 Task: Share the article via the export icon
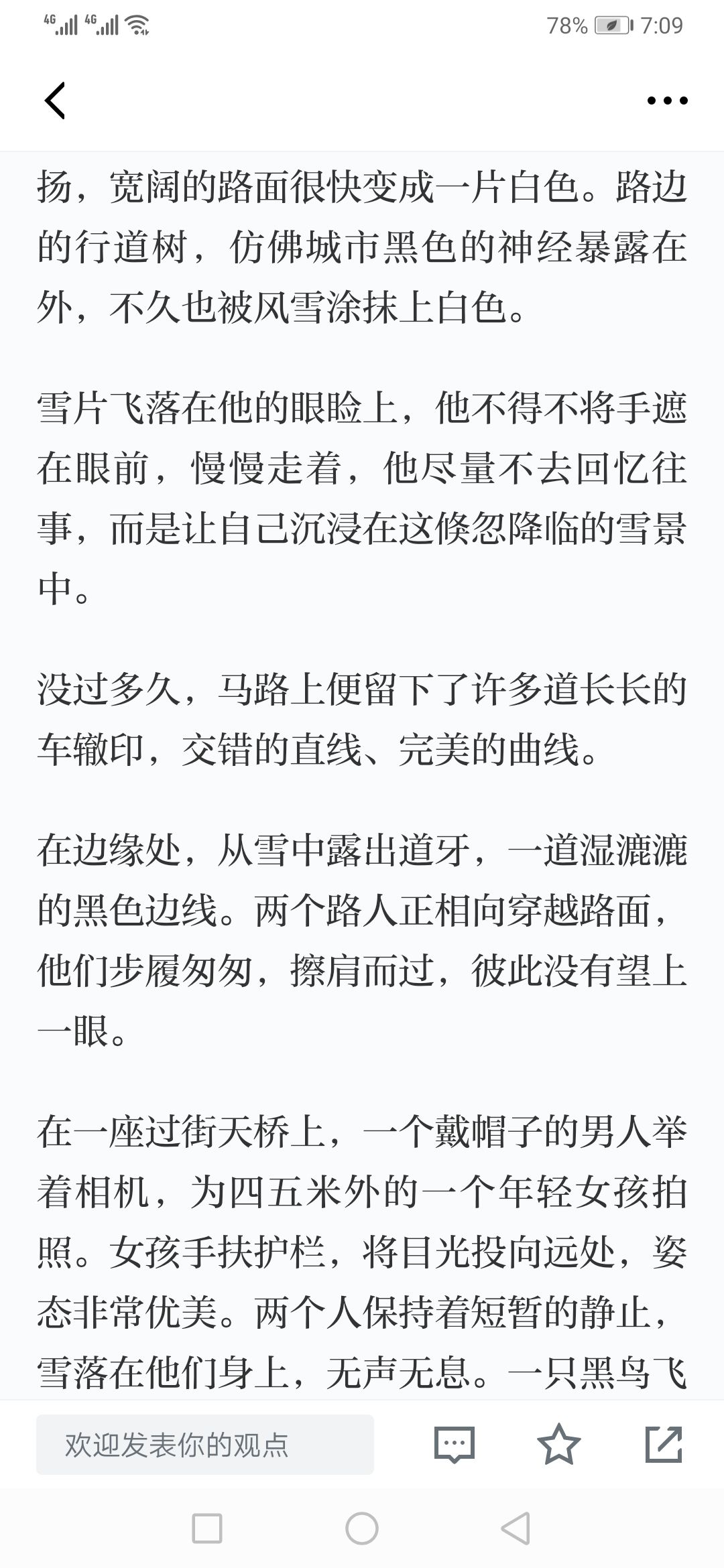pyautogui.click(x=664, y=1444)
